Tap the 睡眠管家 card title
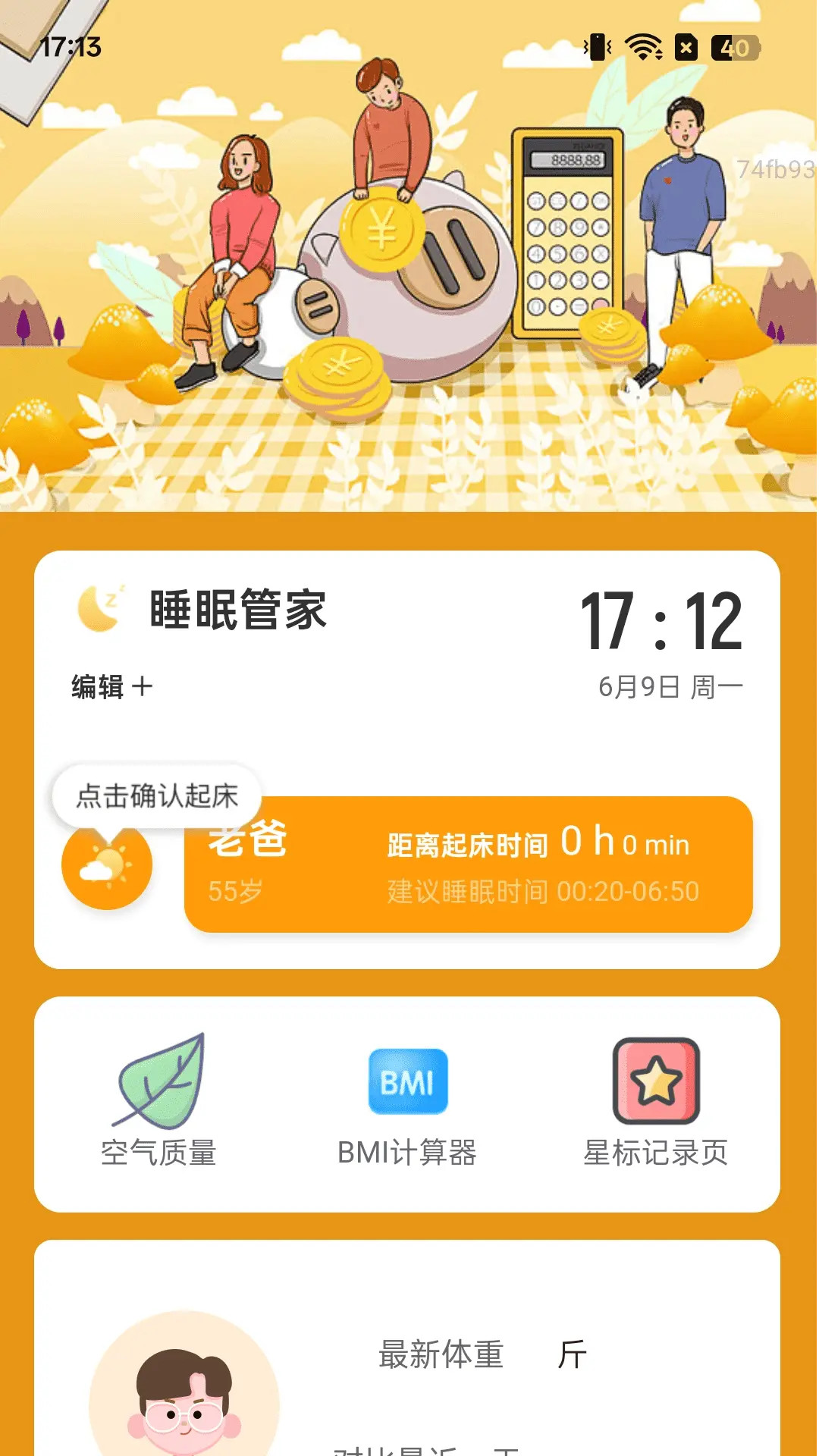The width and height of the screenshot is (819, 1456). 235,610
